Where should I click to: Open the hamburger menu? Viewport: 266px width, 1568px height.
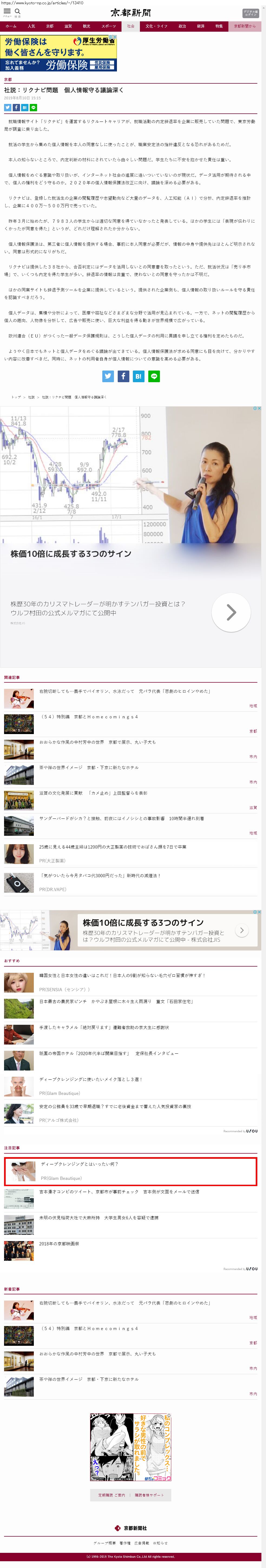(x=7, y=12)
